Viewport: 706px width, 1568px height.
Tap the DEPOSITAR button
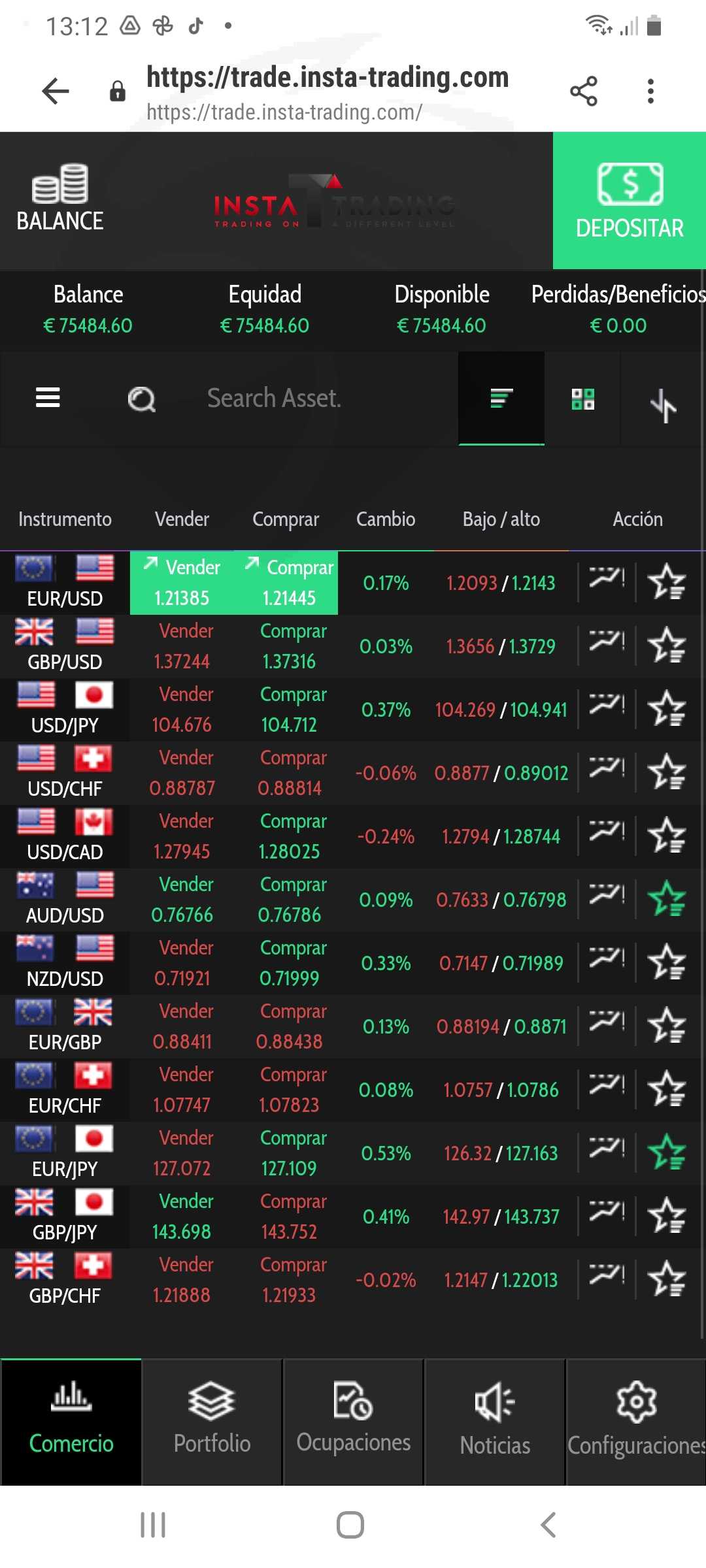pyautogui.click(x=630, y=201)
